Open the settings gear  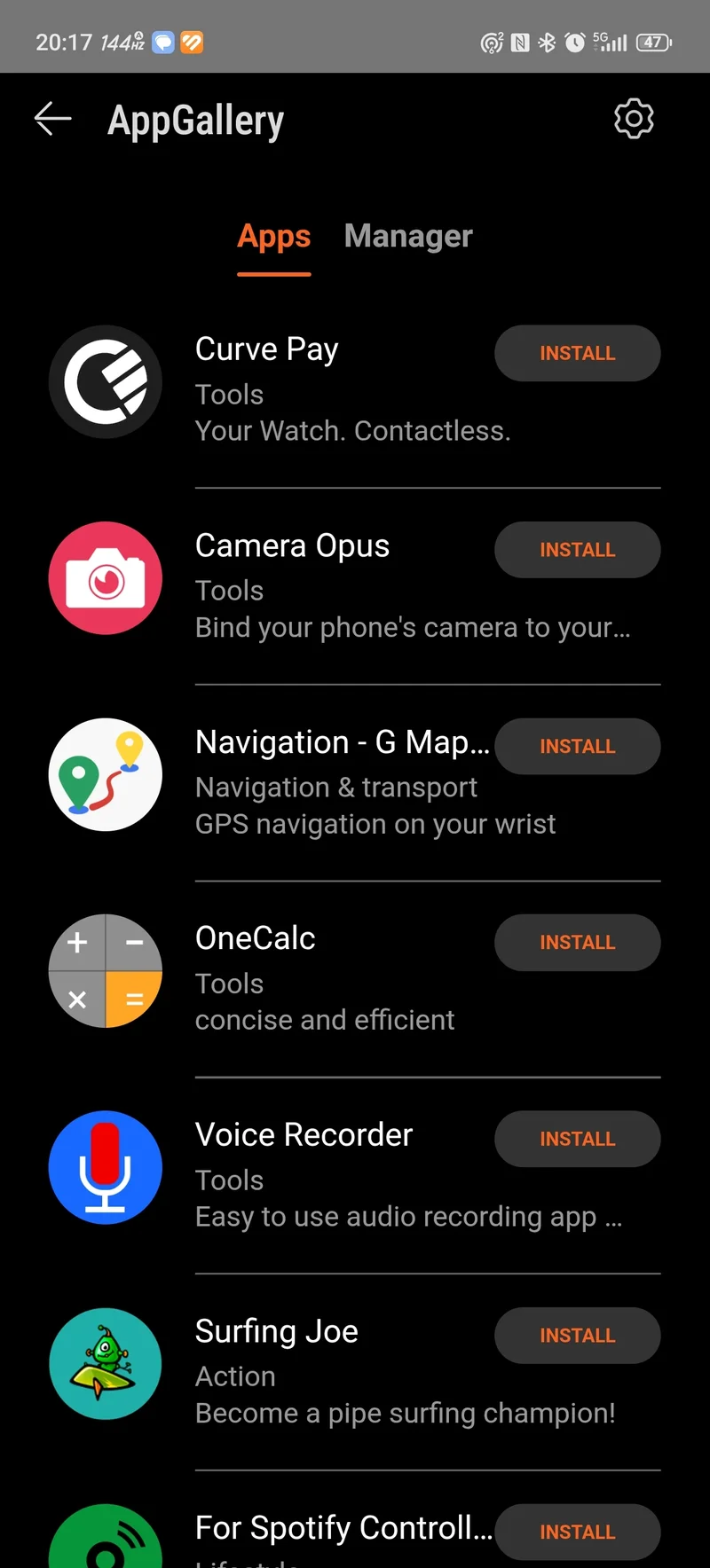[x=634, y=119]
